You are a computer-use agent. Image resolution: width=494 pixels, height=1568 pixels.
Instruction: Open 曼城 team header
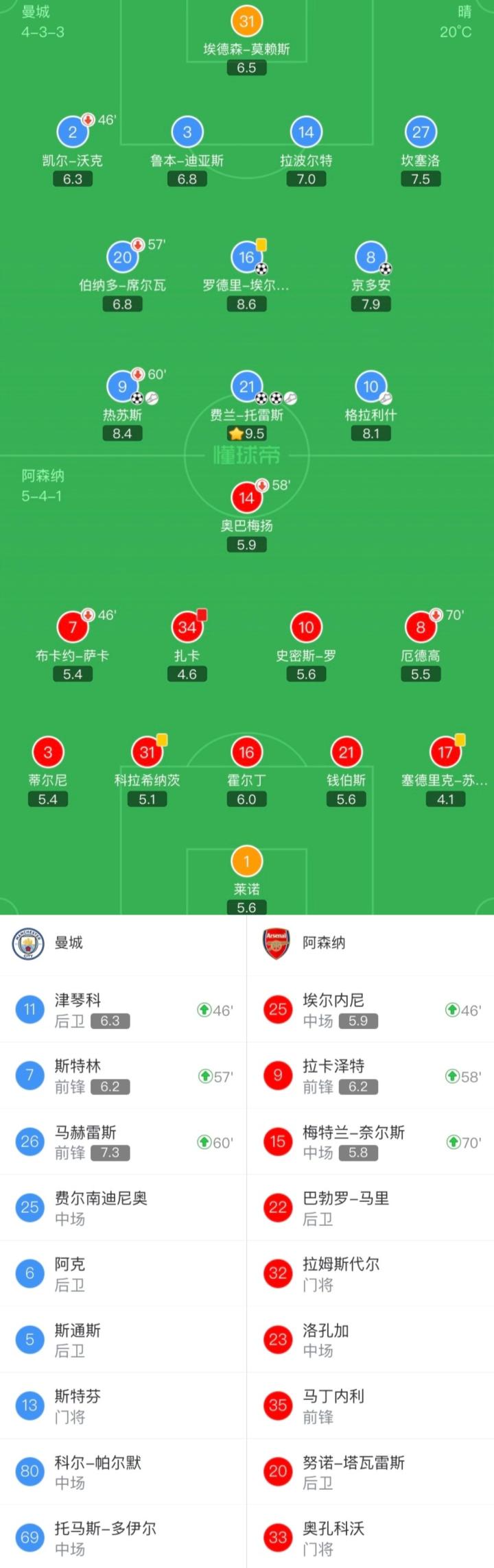coord(123,943)
